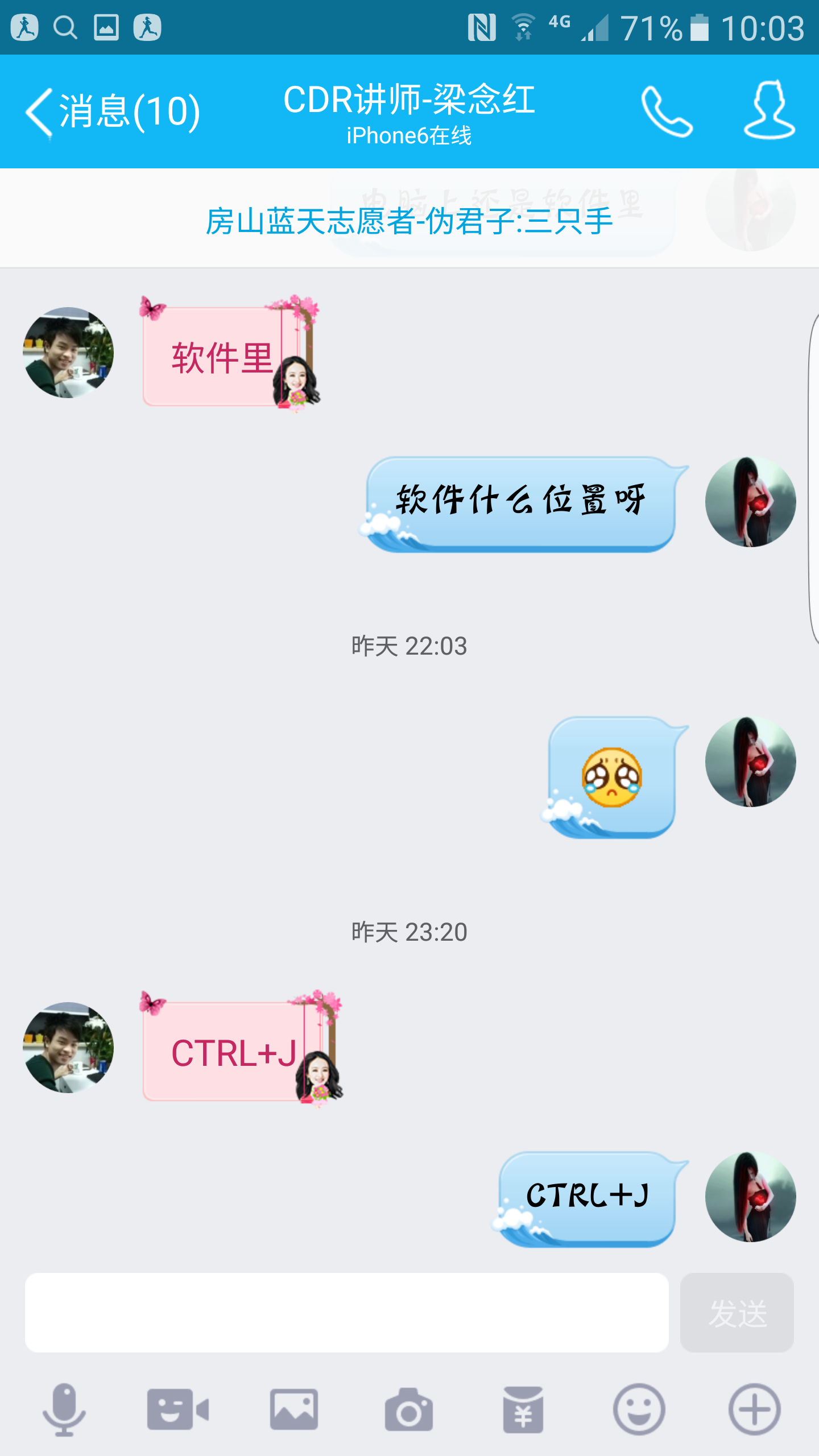Image resolution: width=819 pixels, height=1456 pixels.
Task: Start a voice call with the contact
Action: [667, 111]
